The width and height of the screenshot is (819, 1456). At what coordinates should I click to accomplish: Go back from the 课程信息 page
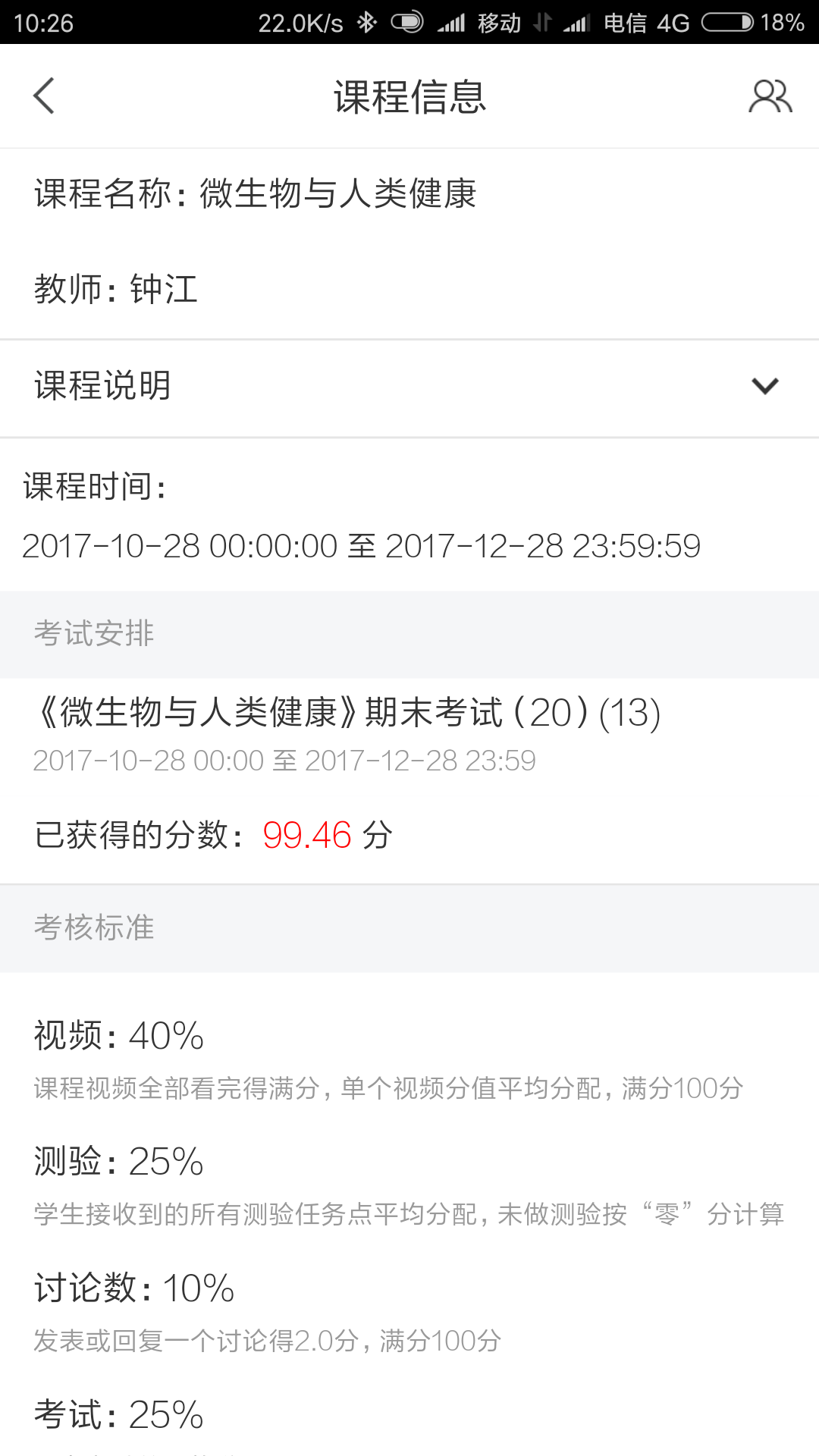(44, 96)
